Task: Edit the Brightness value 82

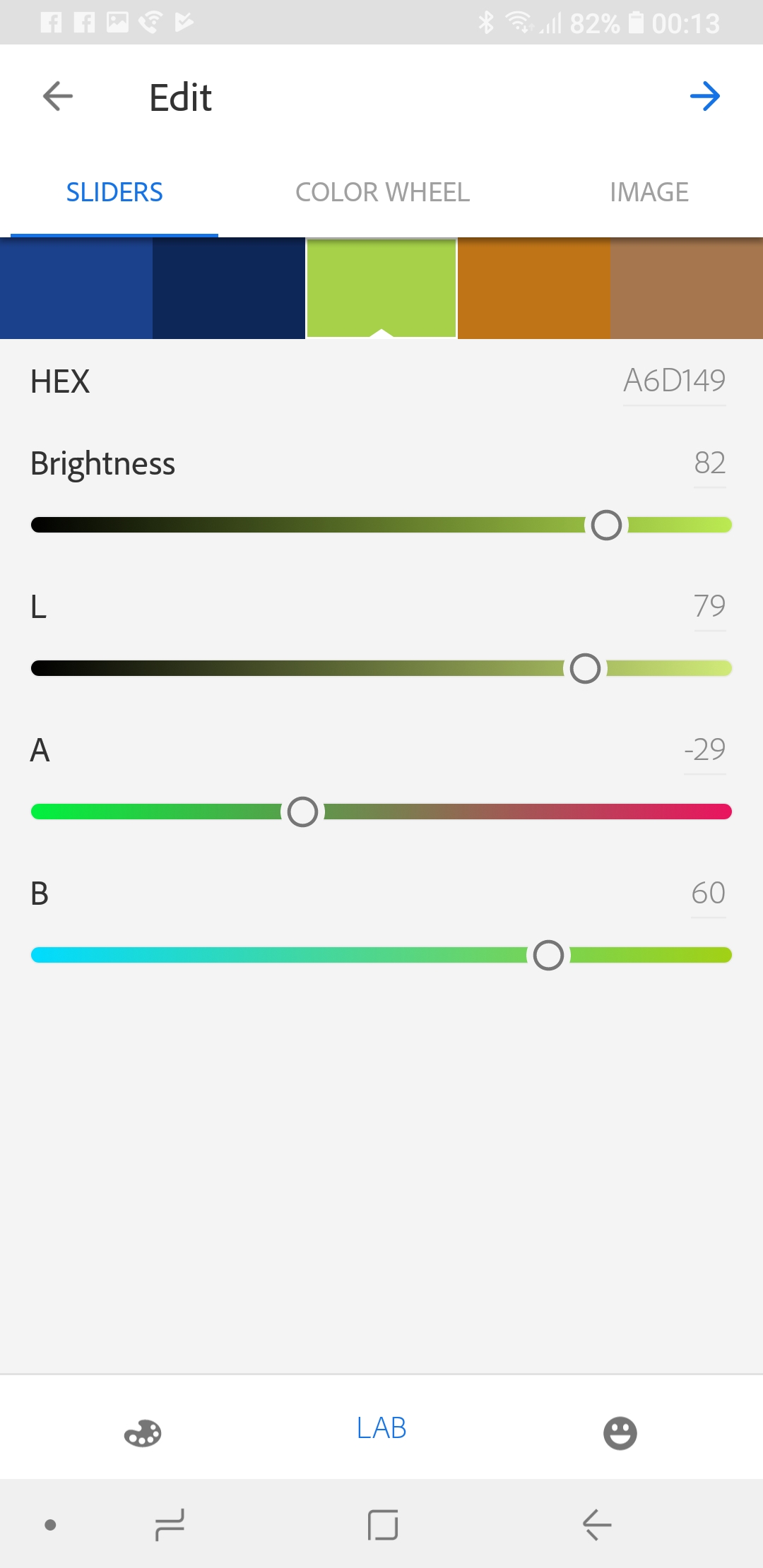Action: click(709, 463)
